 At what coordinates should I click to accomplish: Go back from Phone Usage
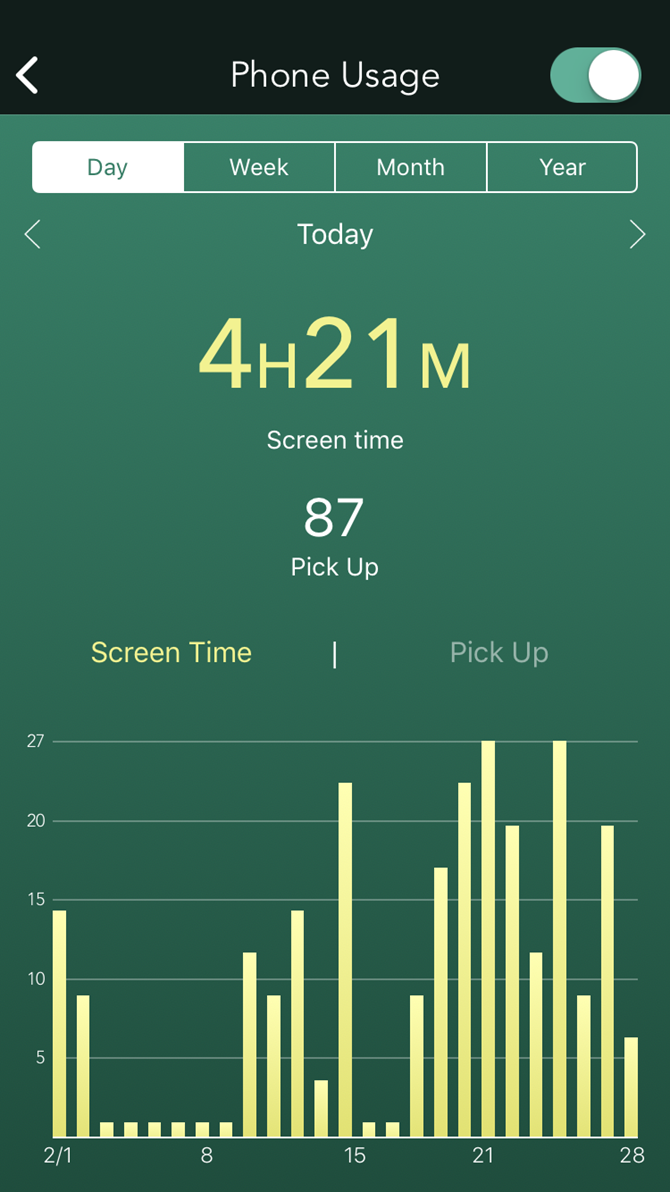28,75
